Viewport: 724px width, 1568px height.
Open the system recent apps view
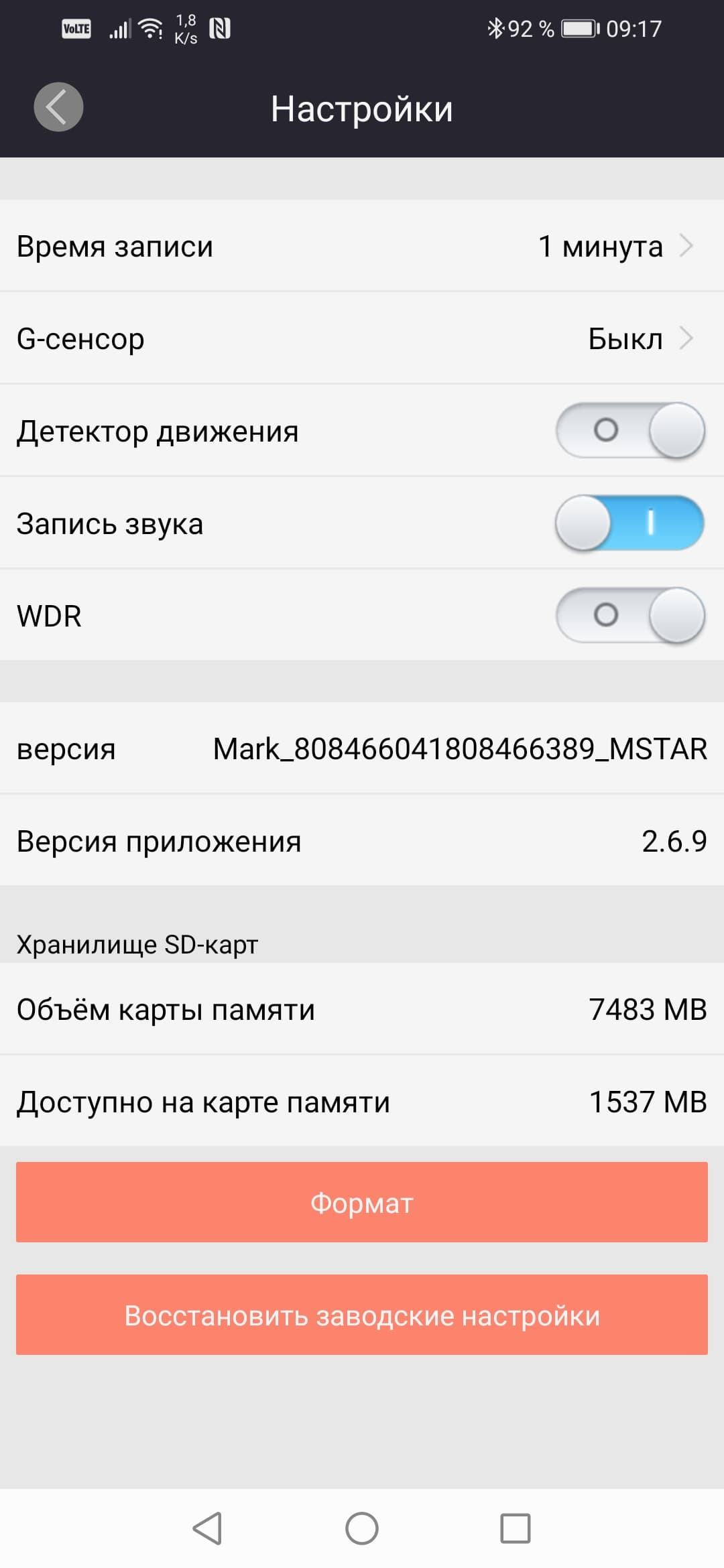point(516,1528)
